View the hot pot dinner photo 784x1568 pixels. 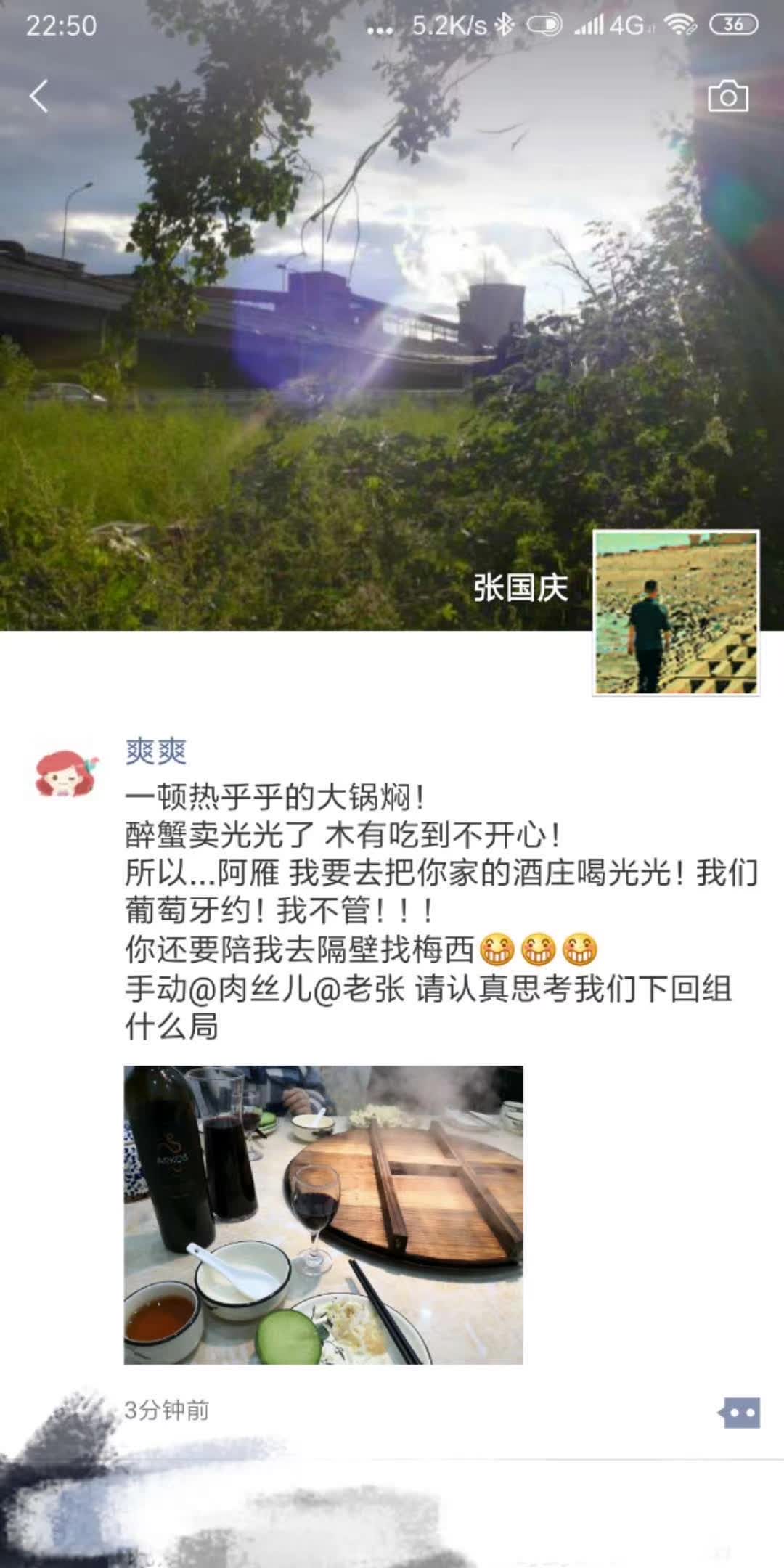pos(323,1214)
